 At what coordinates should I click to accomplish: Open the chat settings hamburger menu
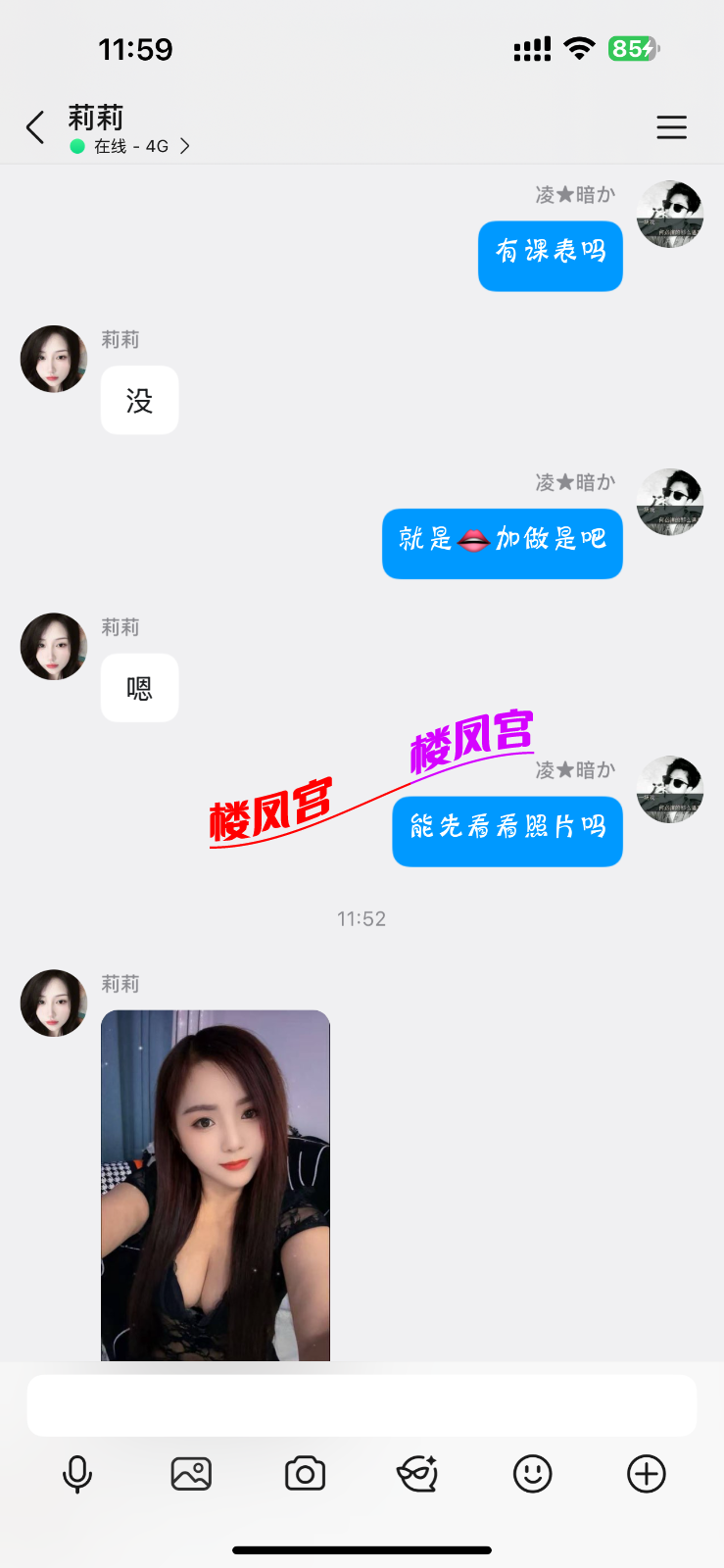pyautogui.click(x=671, y=127)
